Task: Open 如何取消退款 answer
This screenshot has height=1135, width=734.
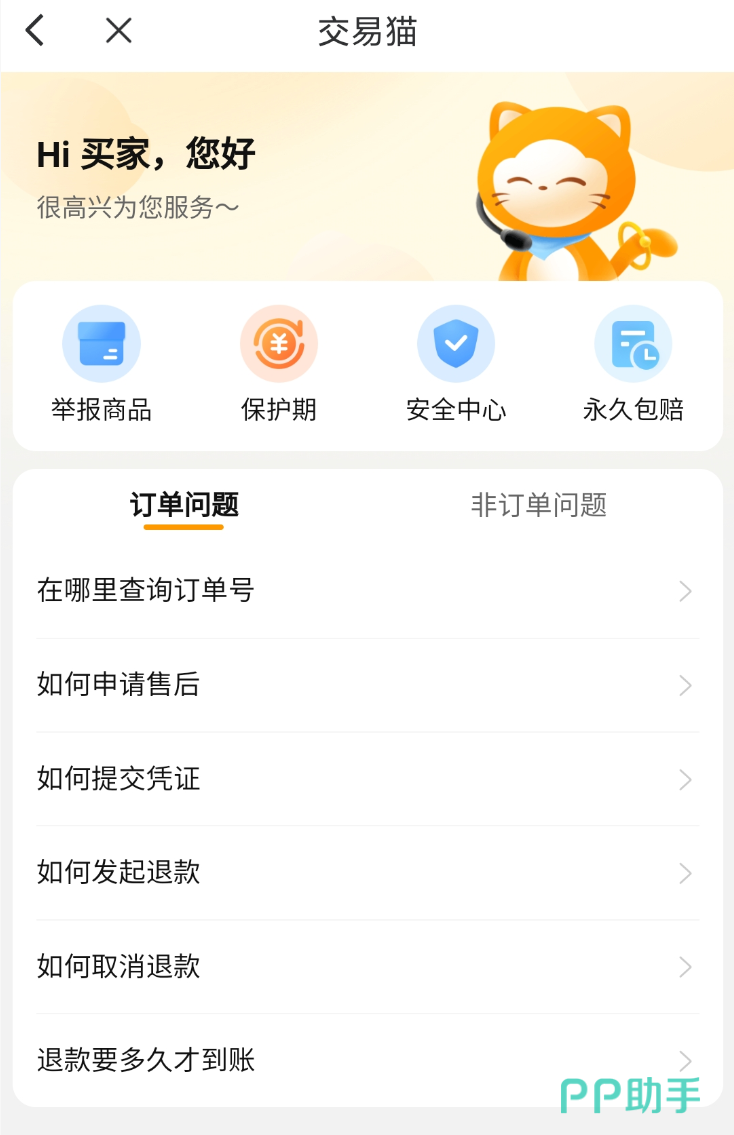Action: point(367,967)
